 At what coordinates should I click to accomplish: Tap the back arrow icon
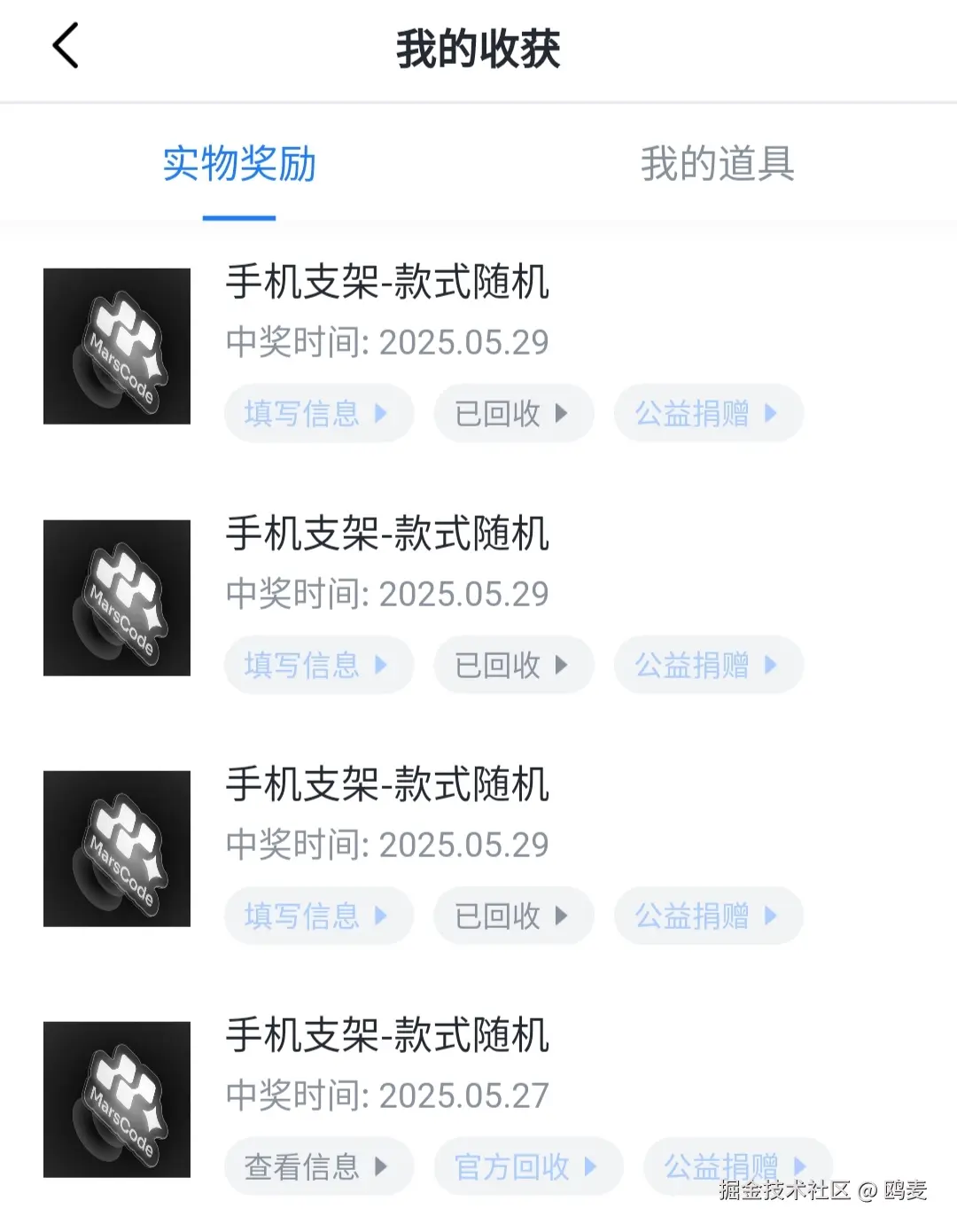pyautogui.click(x=66, y=46)
